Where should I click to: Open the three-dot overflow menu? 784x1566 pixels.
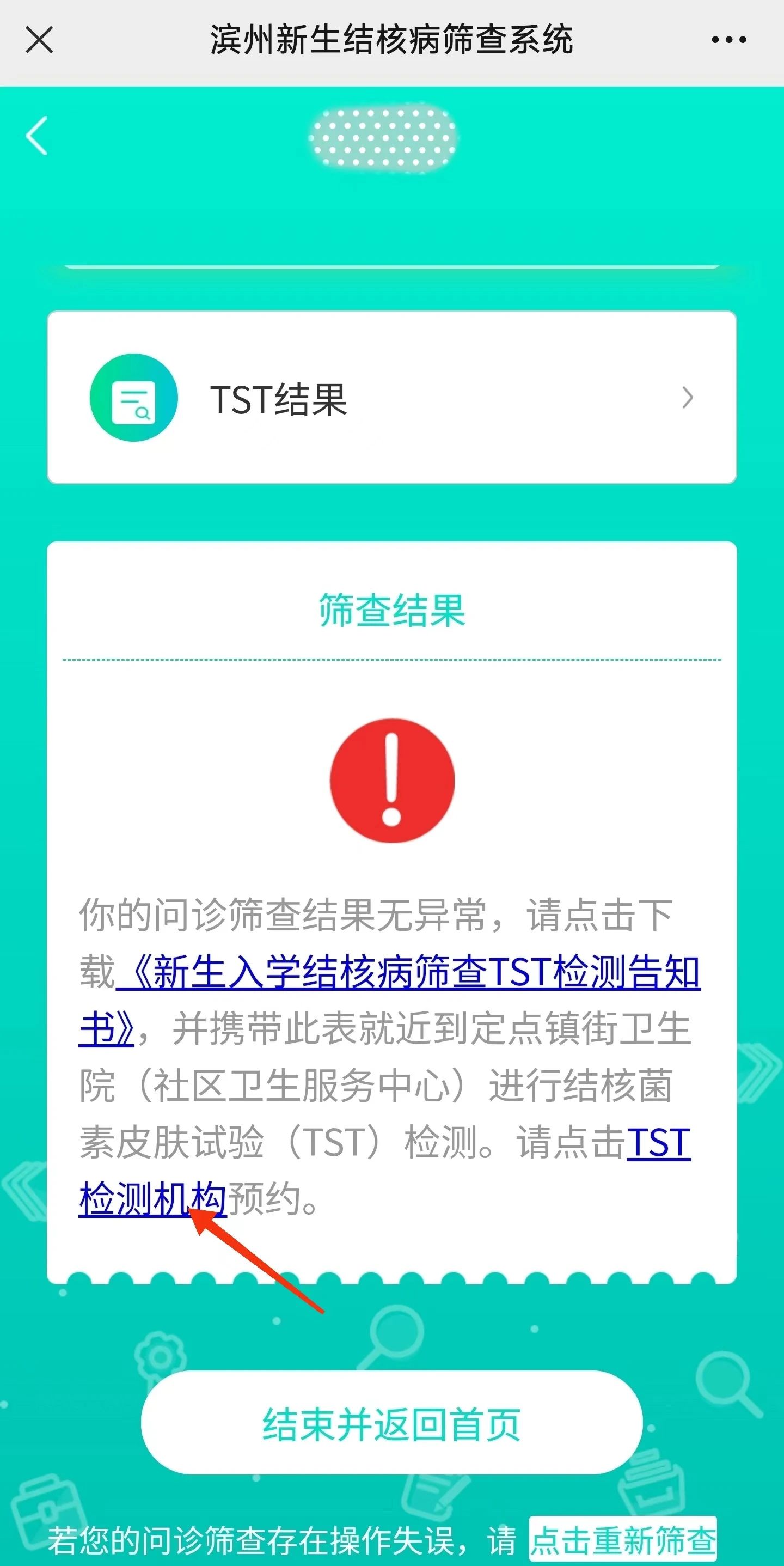coord(728,40)
